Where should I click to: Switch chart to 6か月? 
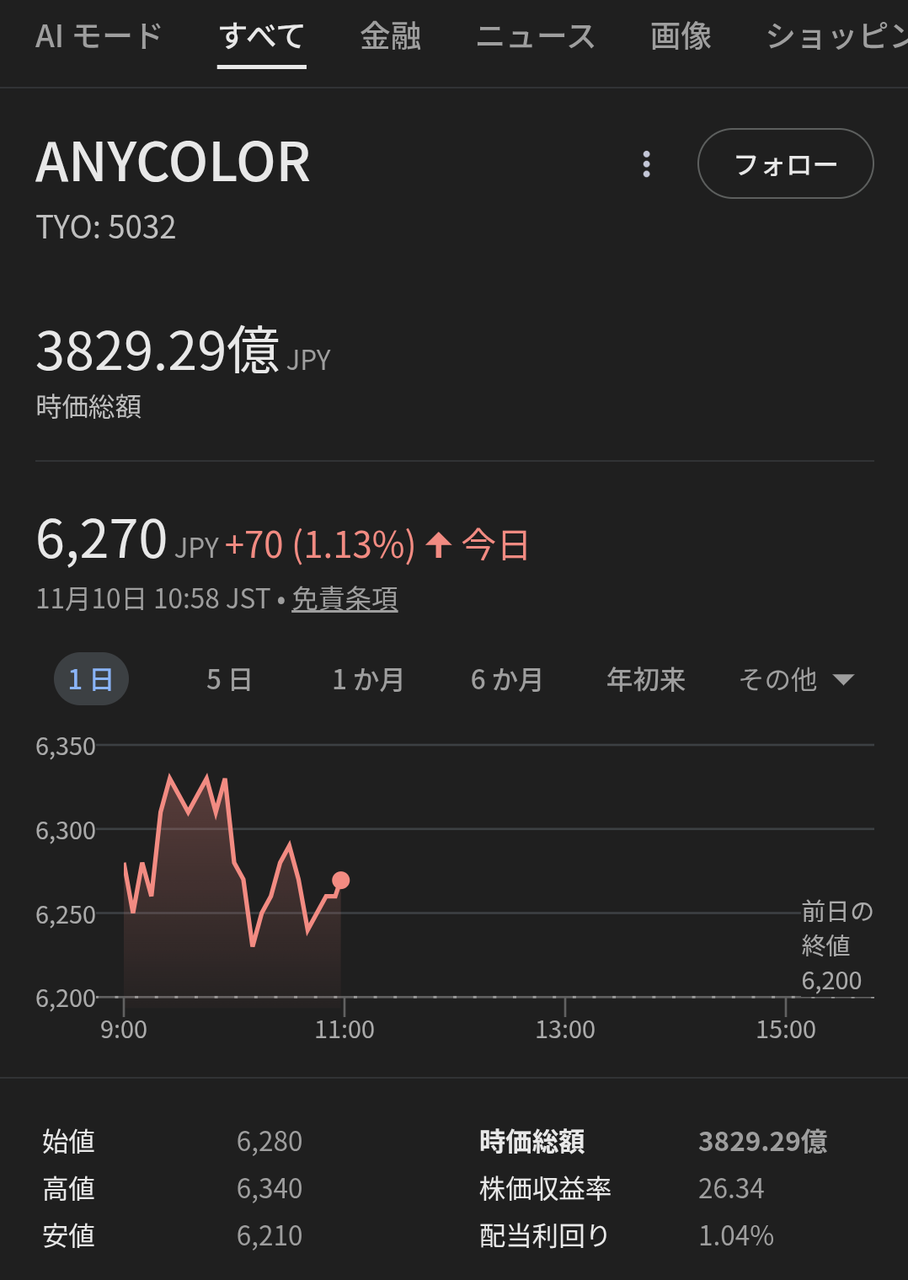pos(507,680)
